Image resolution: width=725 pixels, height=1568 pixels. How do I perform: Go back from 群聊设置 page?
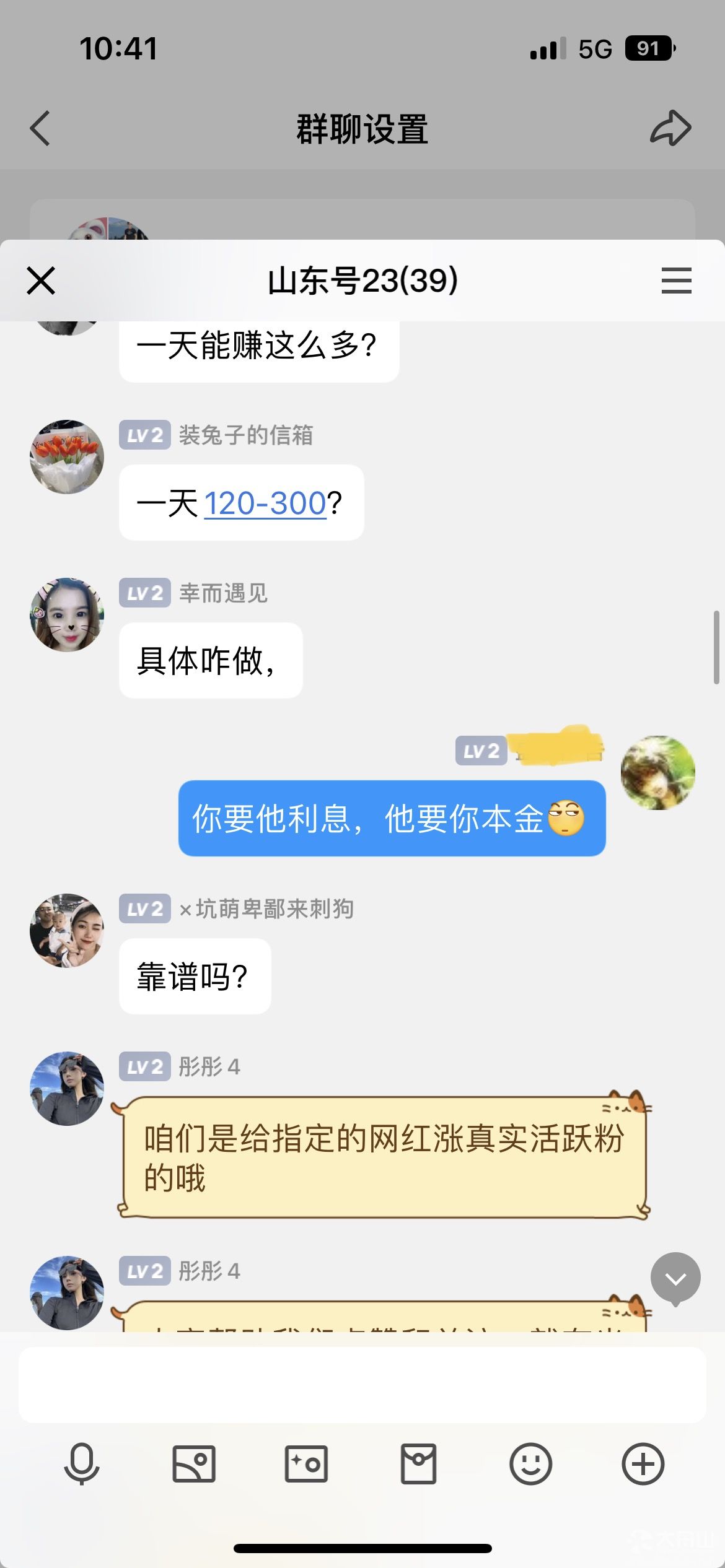tap(40, 129)
